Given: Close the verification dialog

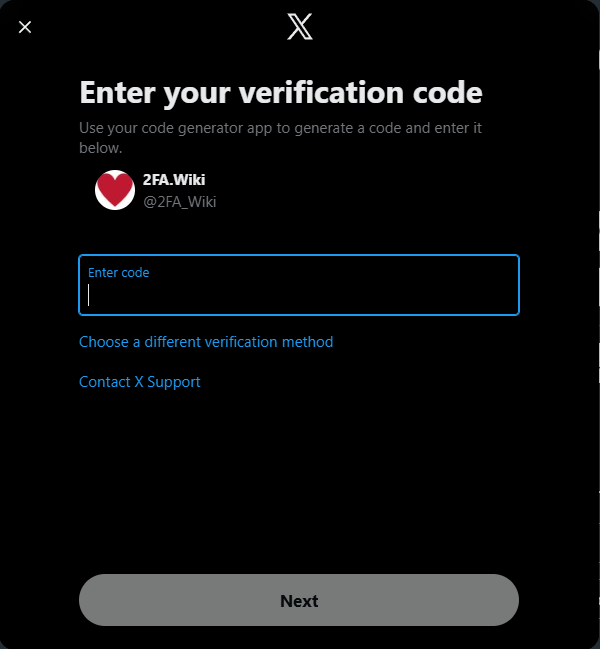Looking at the screenshot, I should 25,27.
